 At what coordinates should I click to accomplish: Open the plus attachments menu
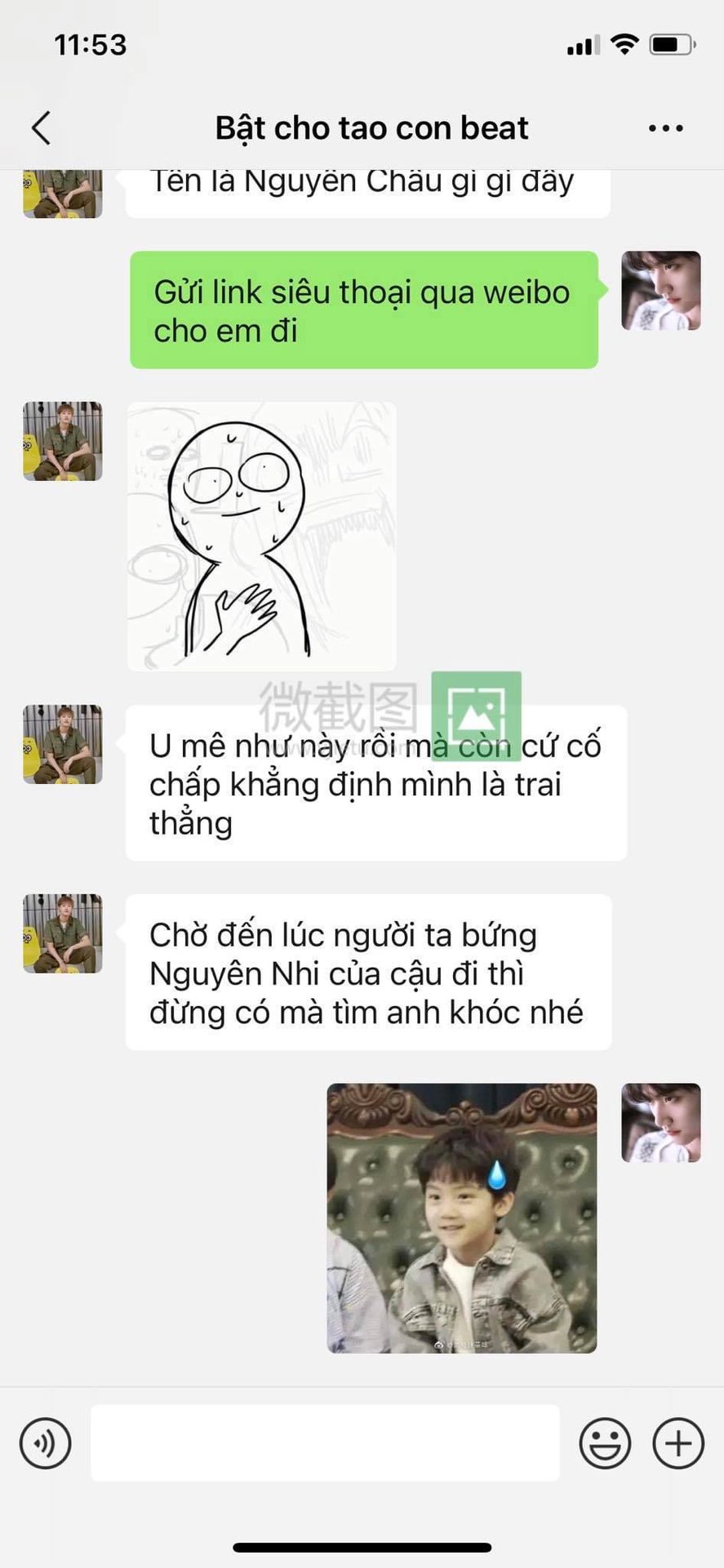677,1443
